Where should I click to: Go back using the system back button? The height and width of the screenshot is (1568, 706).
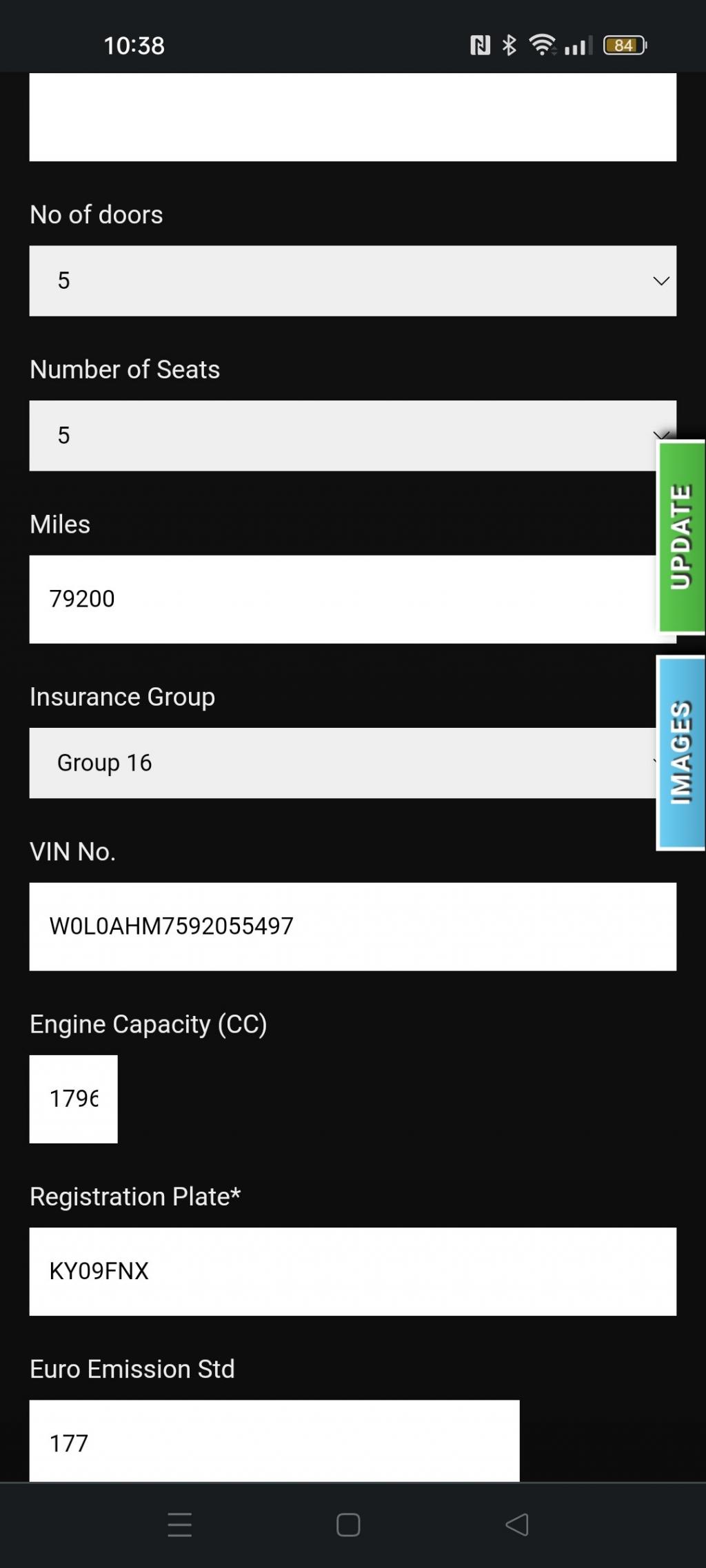[517, 1525]
